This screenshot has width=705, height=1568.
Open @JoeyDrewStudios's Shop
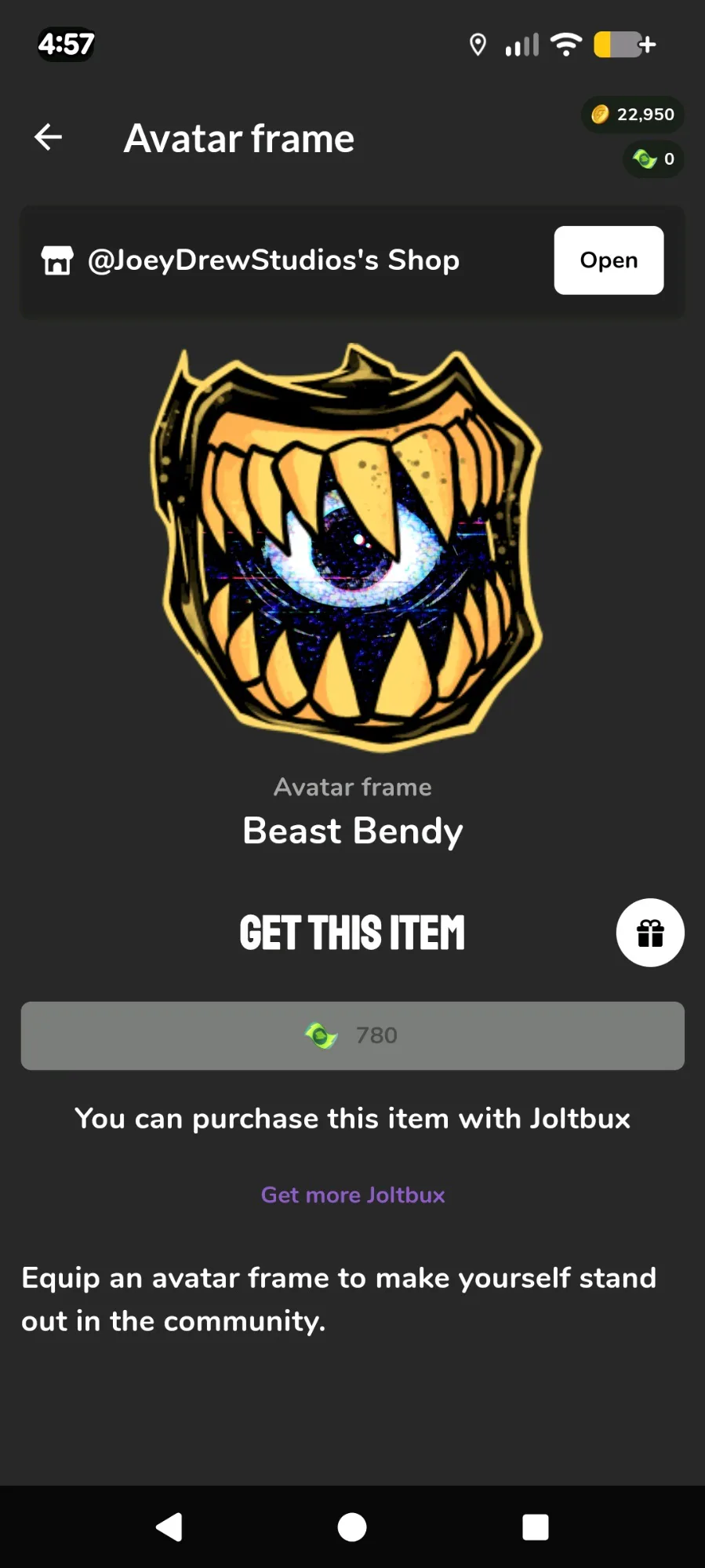coord(608,260)
